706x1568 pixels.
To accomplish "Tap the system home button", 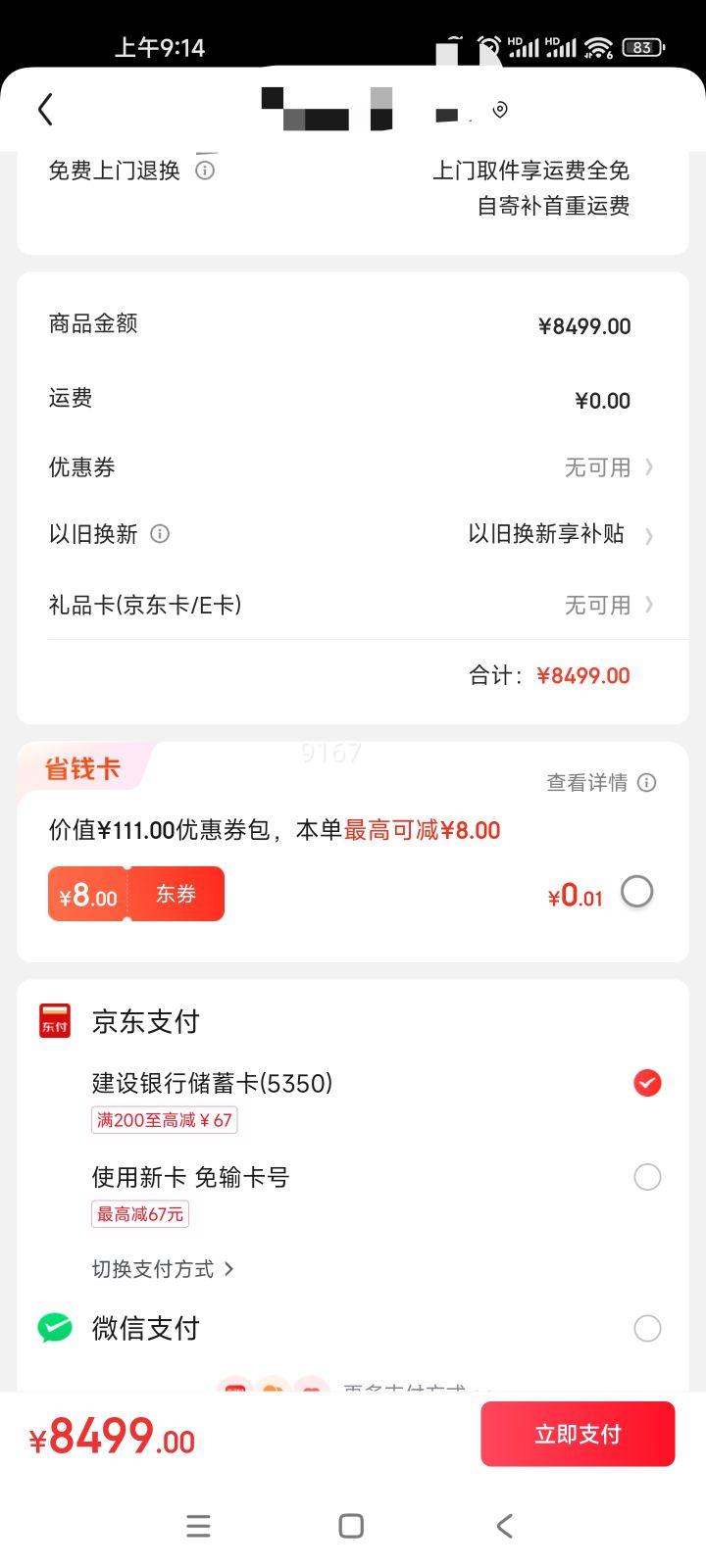I will coord(351,1526).
